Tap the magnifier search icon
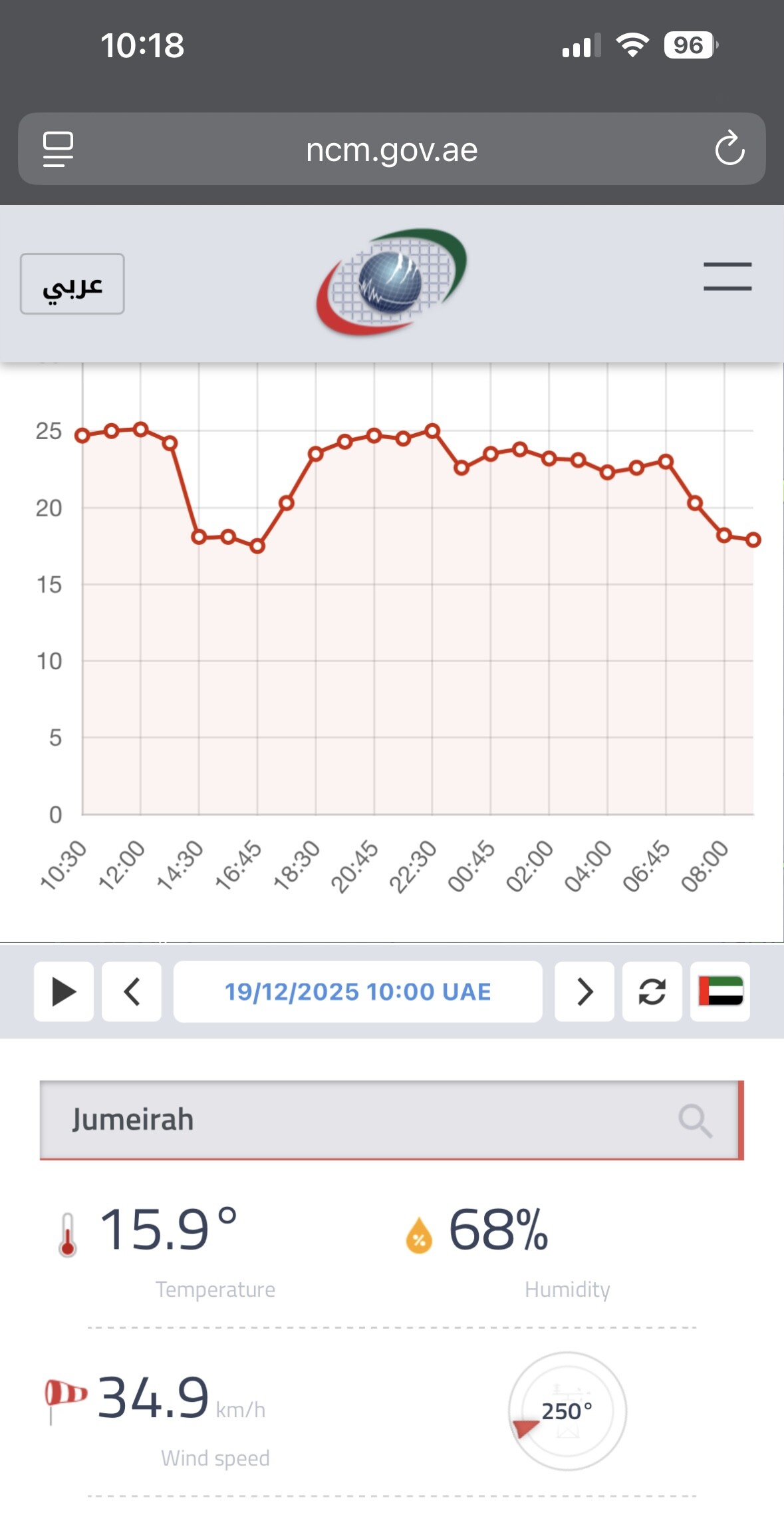The width and height of the screenshot is (784, 1513). pyautogui.click(x=695, y=1120)
